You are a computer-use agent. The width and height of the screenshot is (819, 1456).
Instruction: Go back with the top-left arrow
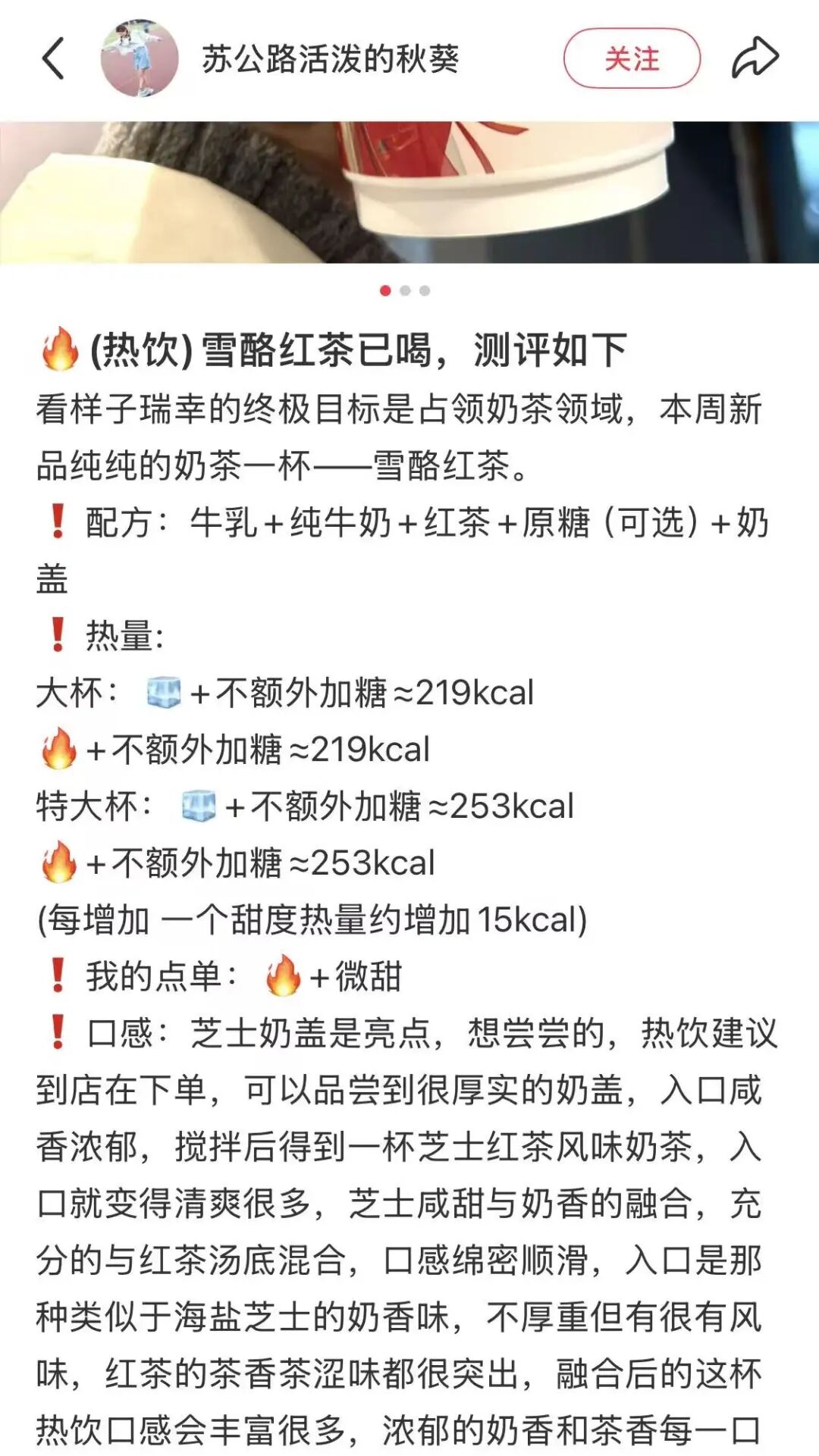pos(53,58)
